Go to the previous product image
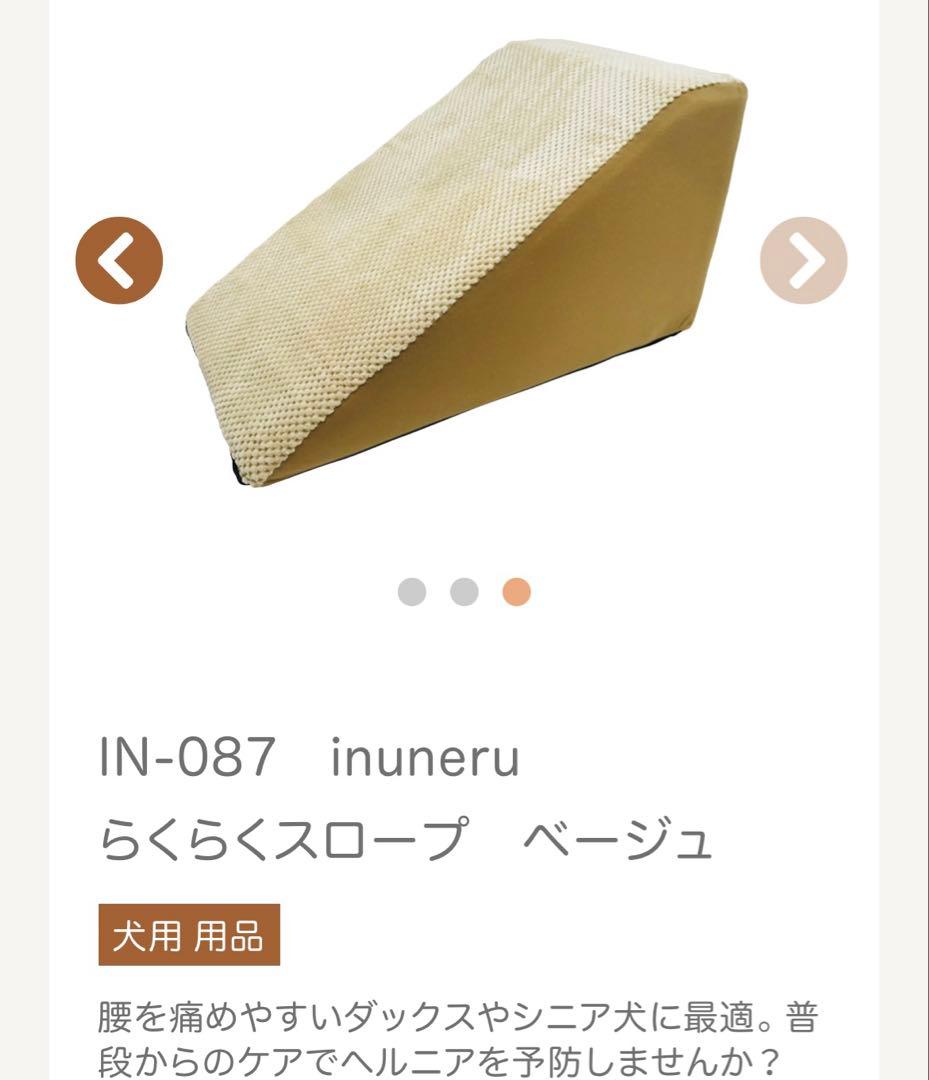This screenshot has width=929, height=1080. coord(119,261)
